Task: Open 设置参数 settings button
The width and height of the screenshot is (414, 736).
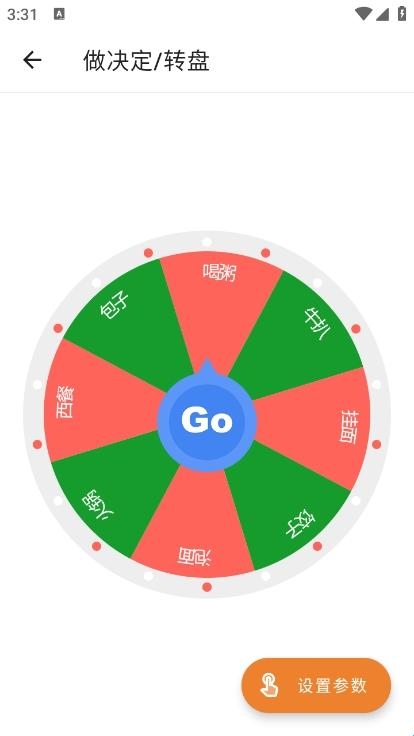Action: [316, 686]
